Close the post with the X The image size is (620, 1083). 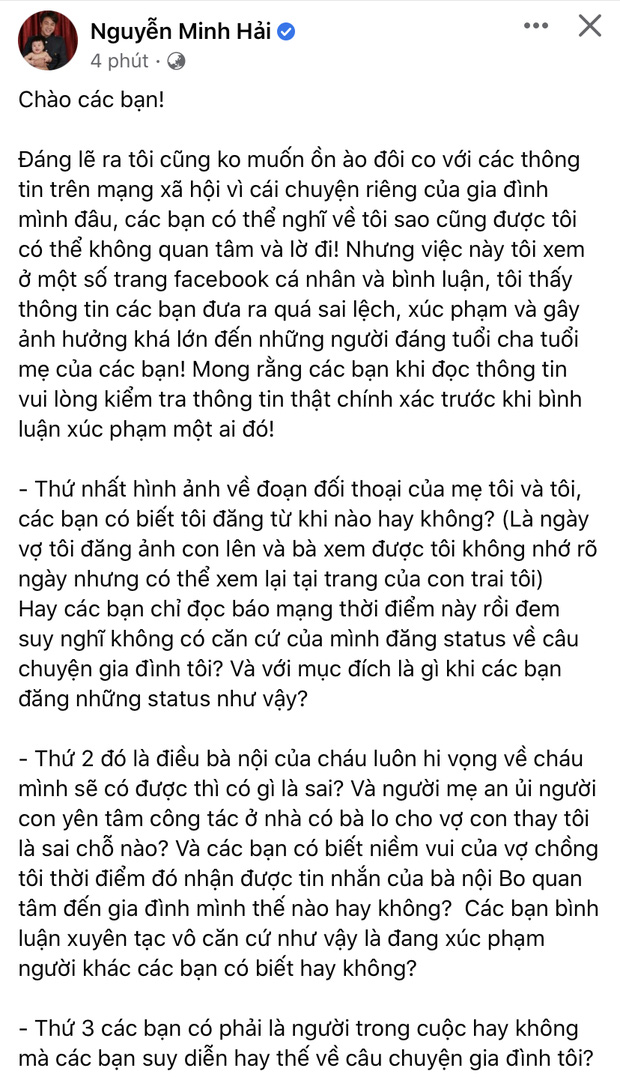[x=590, y=26]
